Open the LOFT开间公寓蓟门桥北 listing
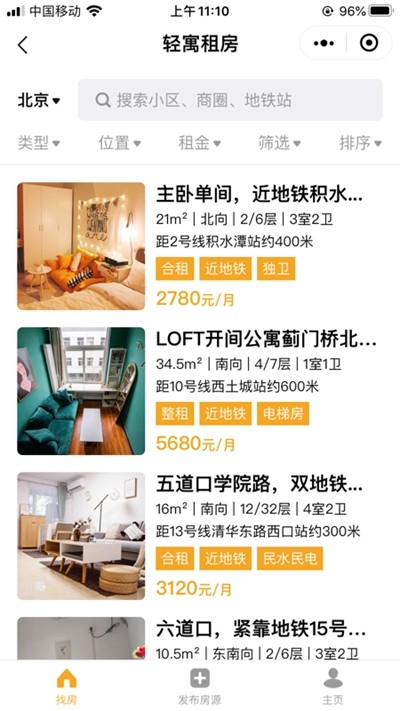This screenshot has height=711, width=400. click(x=200, y=391)
